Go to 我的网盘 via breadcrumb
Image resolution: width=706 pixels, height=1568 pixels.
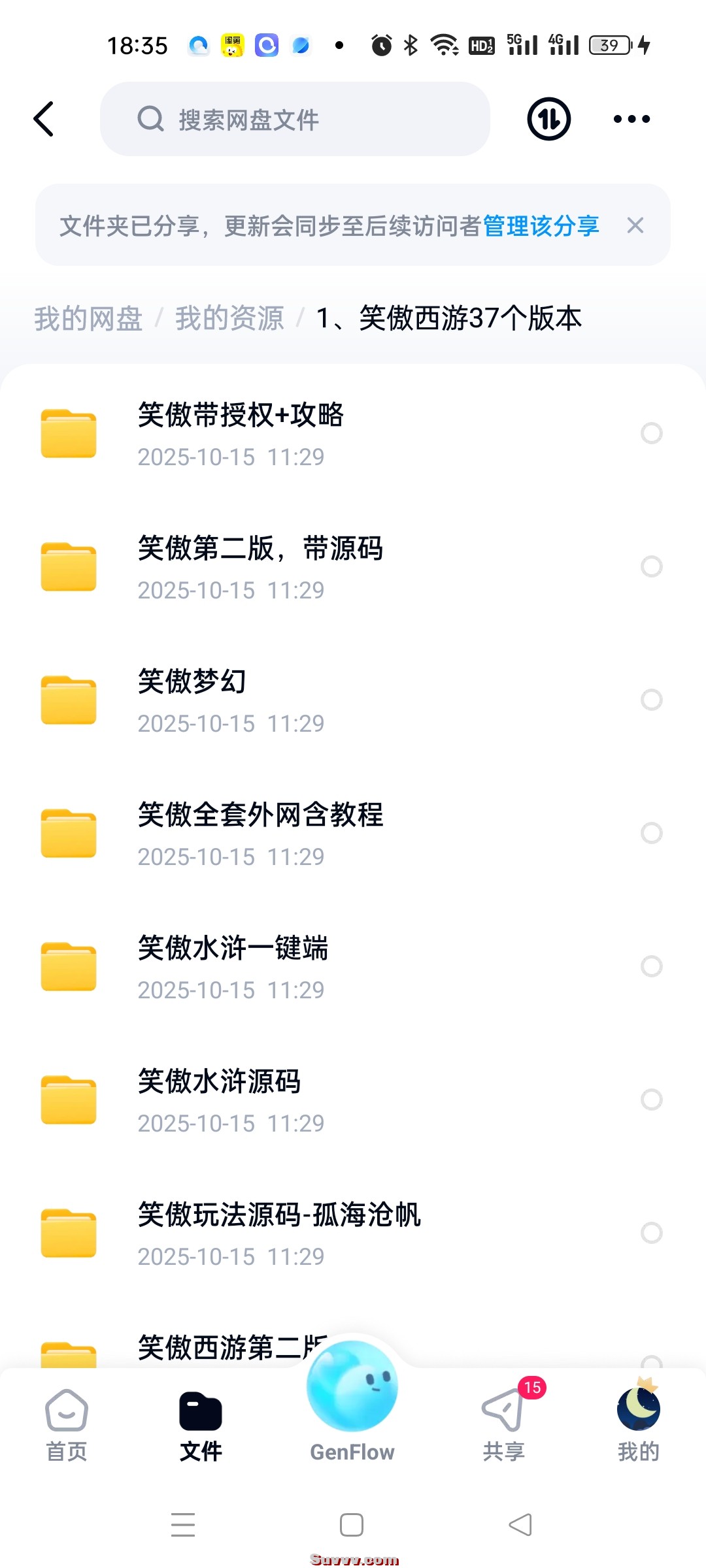pos(88,319)
